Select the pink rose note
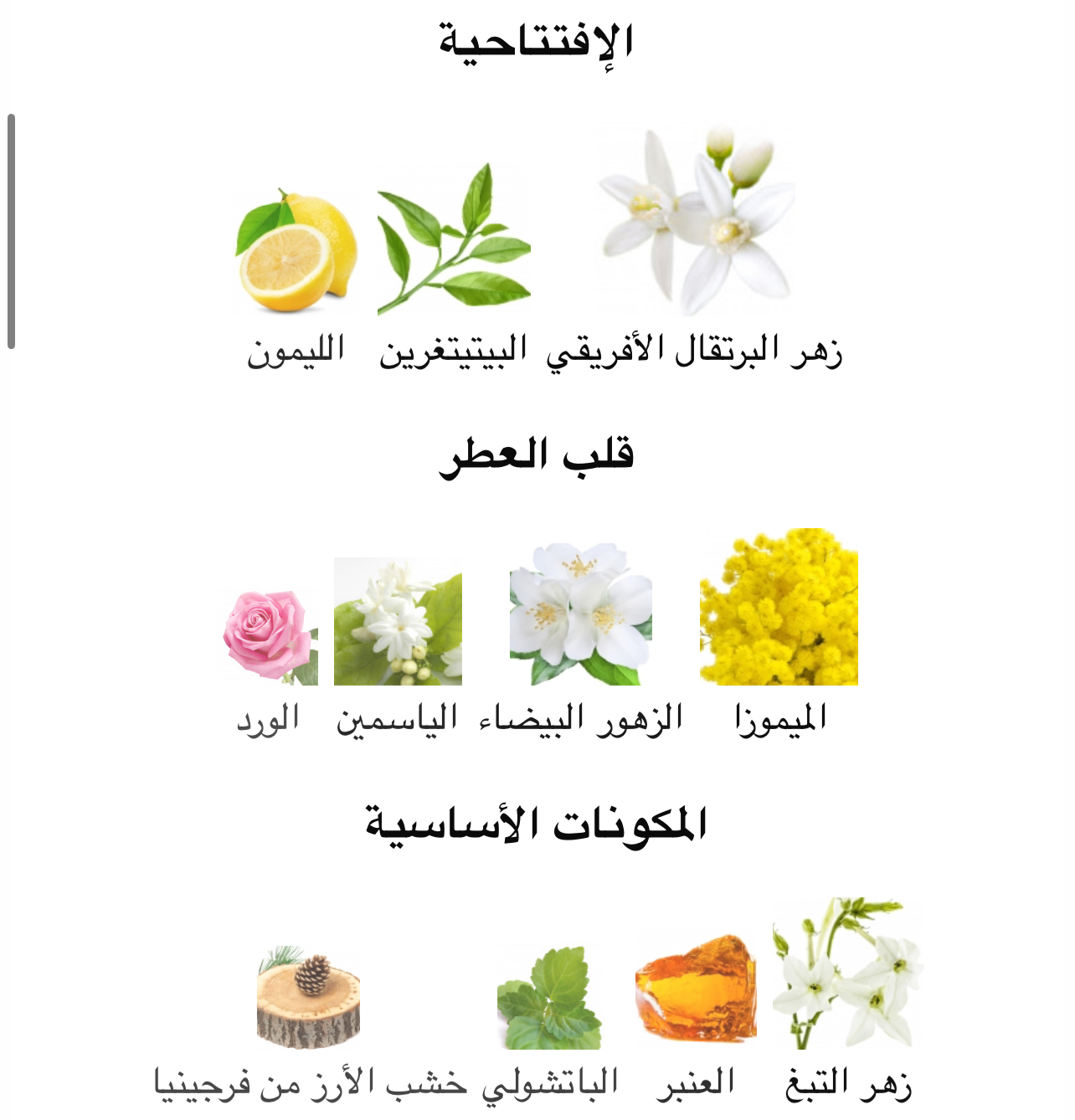Screen dimensions: 1075x1120 pos(270,636)
